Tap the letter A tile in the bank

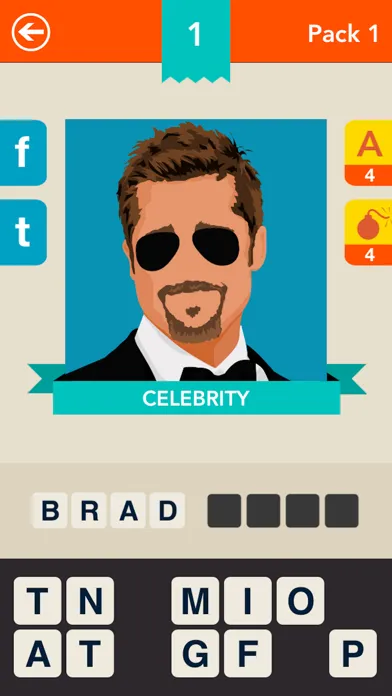(x=37, y=653)
